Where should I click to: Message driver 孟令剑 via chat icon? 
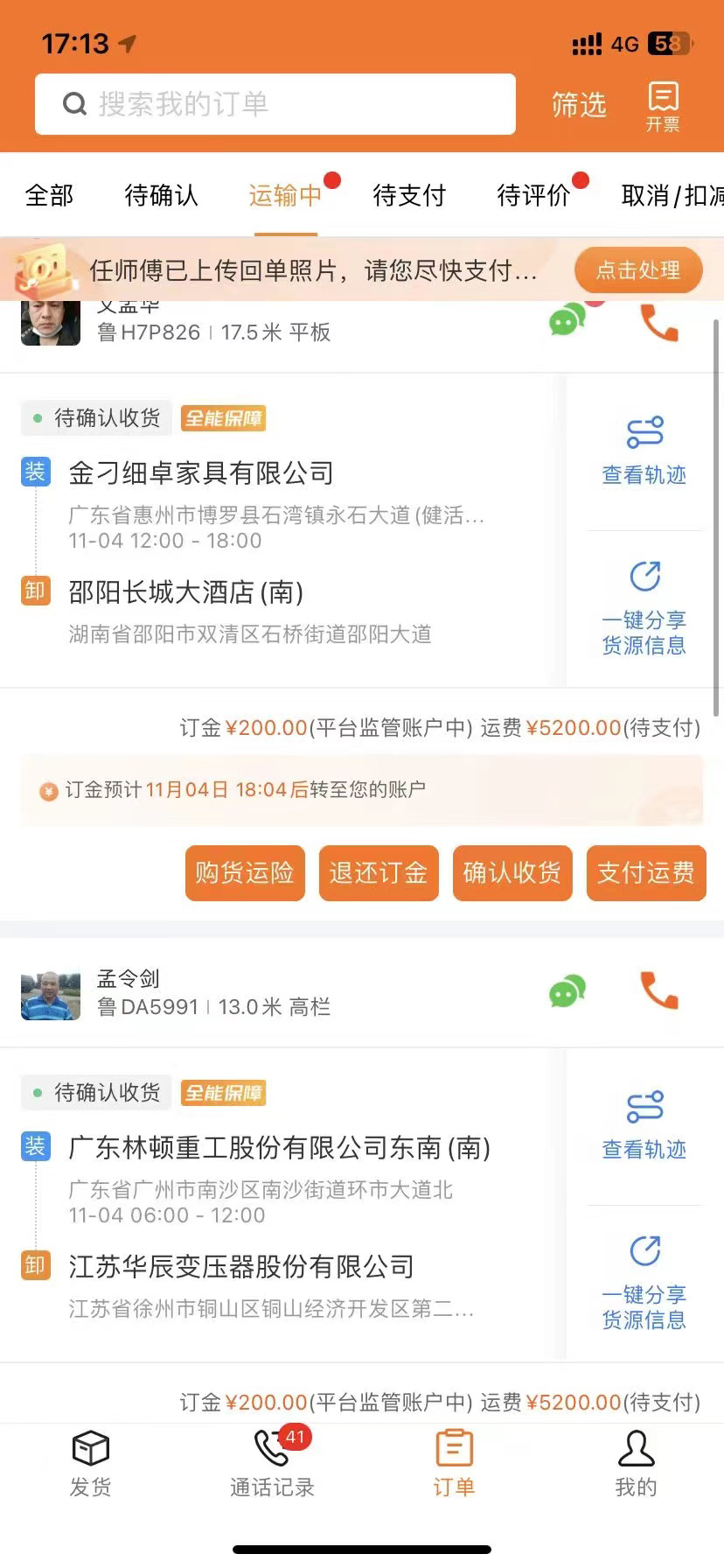(x=567, y=992)
